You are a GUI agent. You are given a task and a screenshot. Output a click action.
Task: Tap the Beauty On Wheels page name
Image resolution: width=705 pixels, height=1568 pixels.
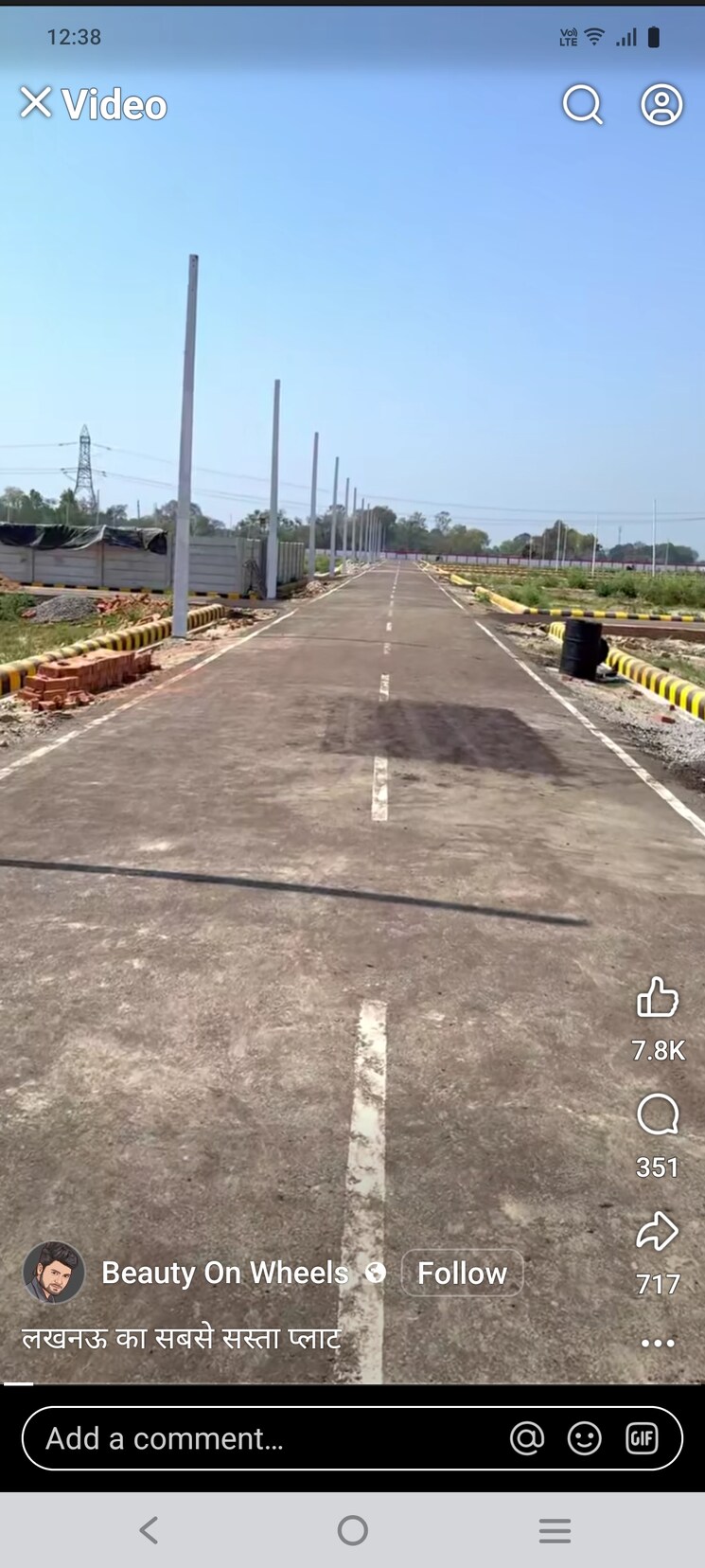pos(223,1274)
